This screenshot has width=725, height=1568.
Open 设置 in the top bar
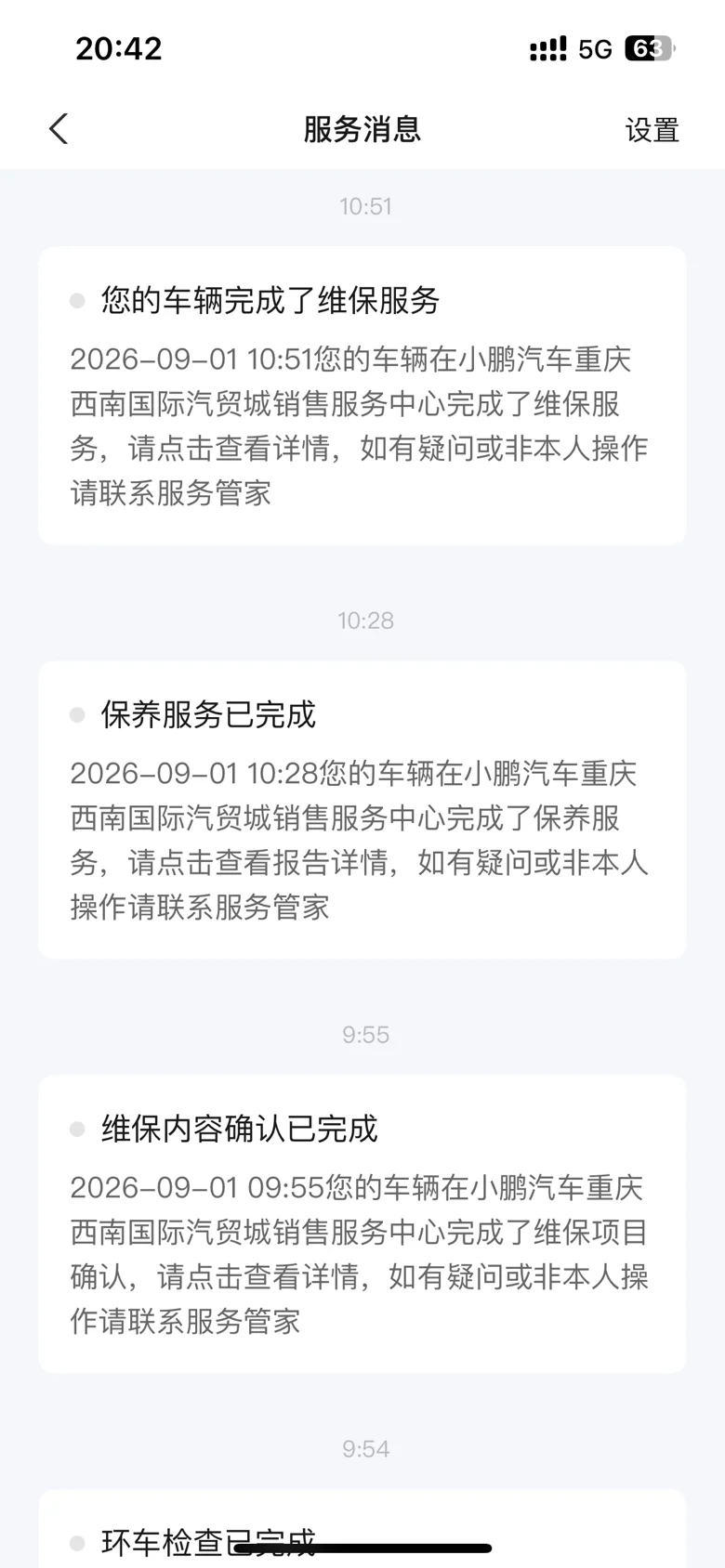point(652,130)
